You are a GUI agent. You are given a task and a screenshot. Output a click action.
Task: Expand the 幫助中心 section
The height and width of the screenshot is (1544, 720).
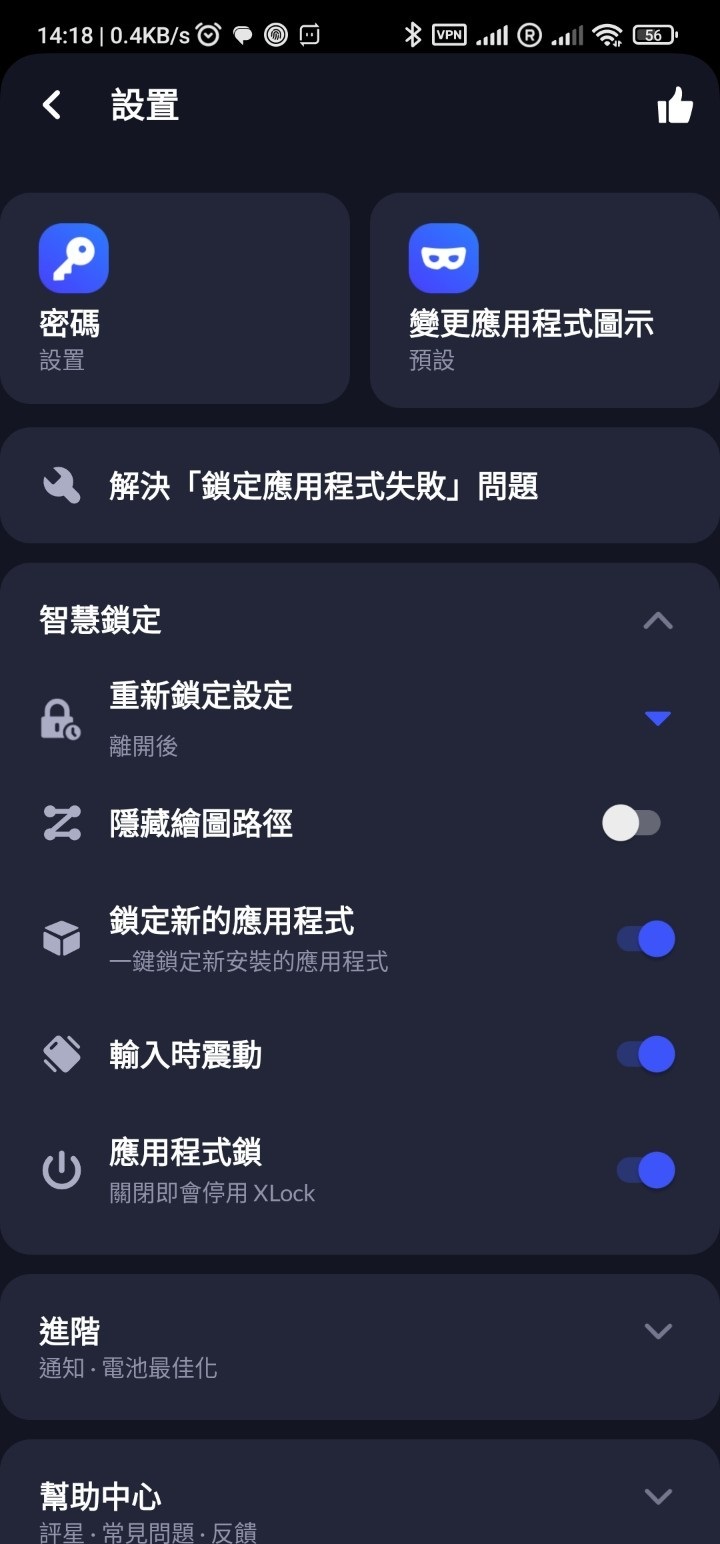pos(657,1496)
